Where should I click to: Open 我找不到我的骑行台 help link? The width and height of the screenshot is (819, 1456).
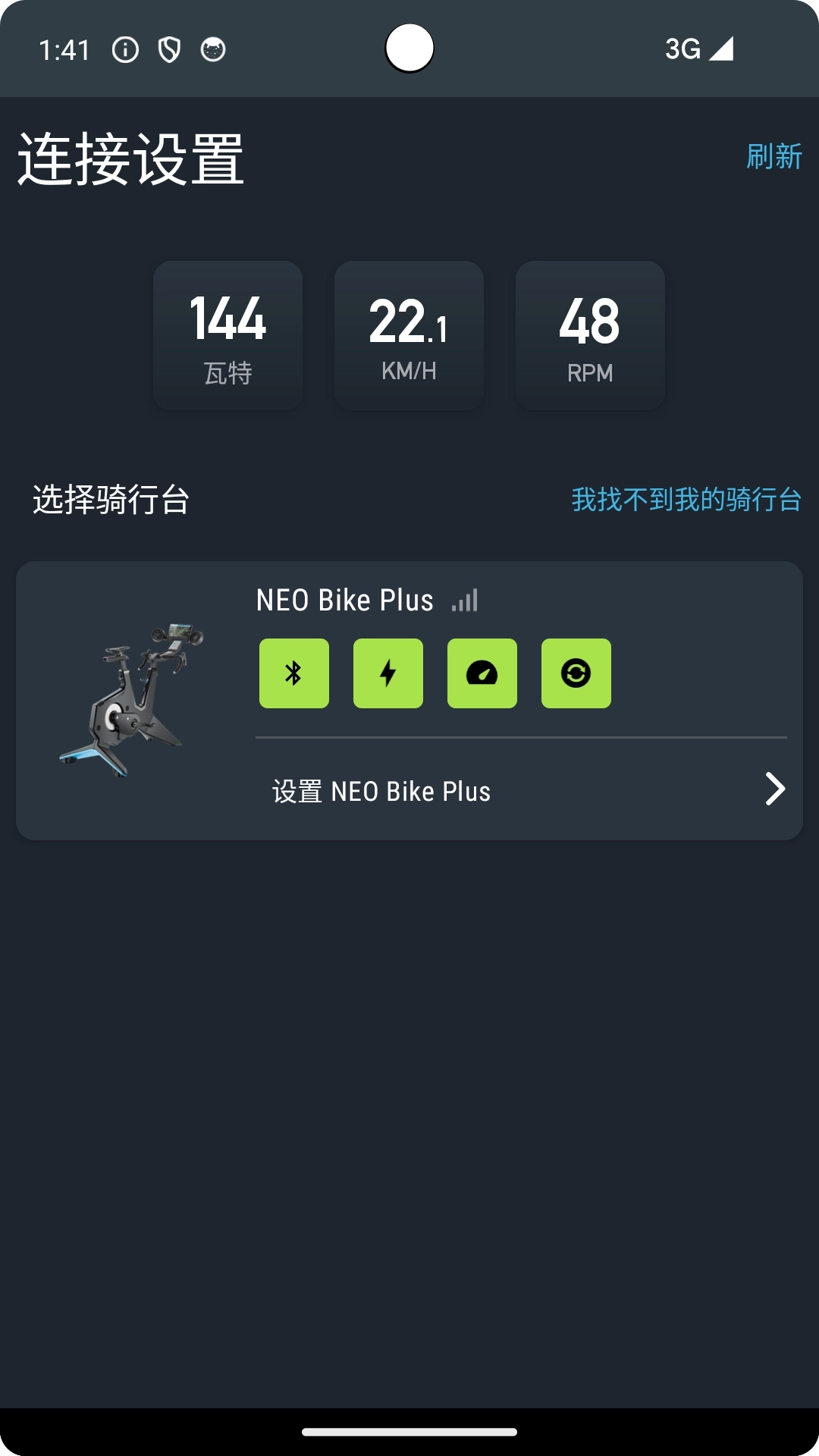[686, 500]
